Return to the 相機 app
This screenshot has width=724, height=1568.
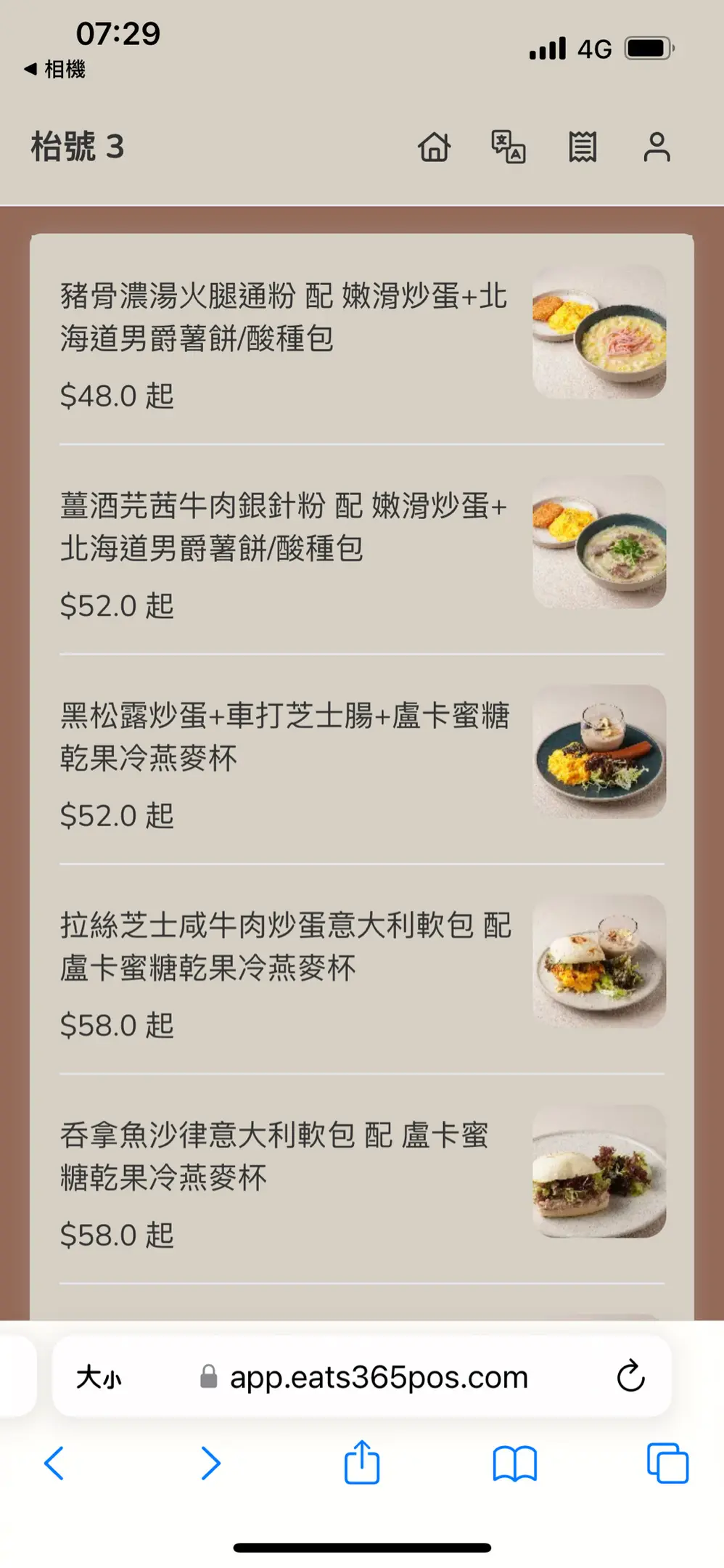[55, 70]
